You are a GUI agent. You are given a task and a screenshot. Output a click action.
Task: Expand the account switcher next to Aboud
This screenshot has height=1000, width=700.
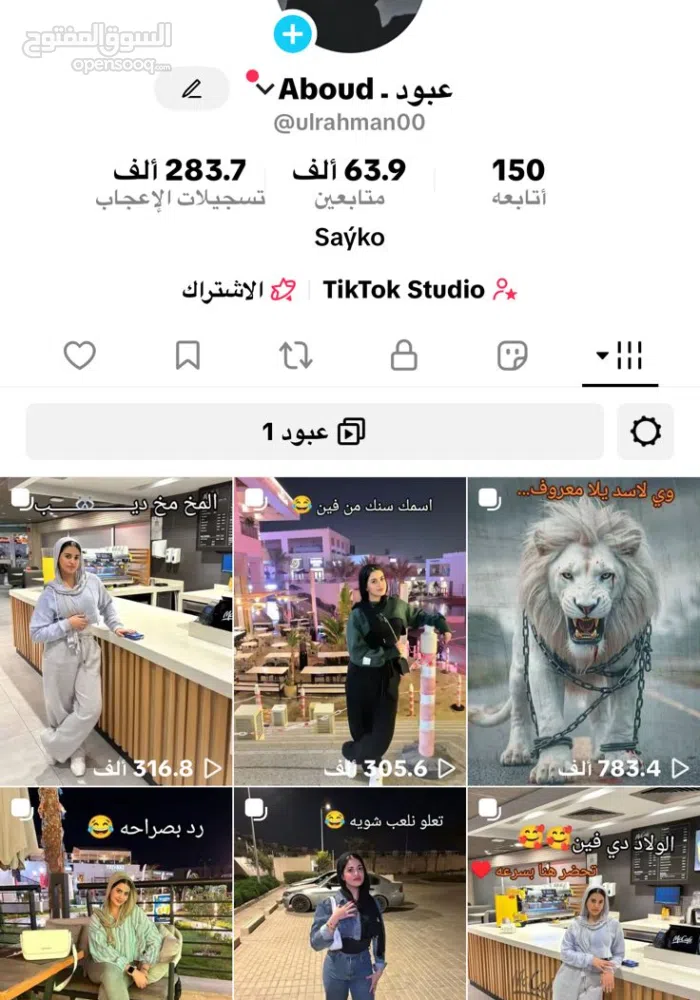(x=264, y=89)
